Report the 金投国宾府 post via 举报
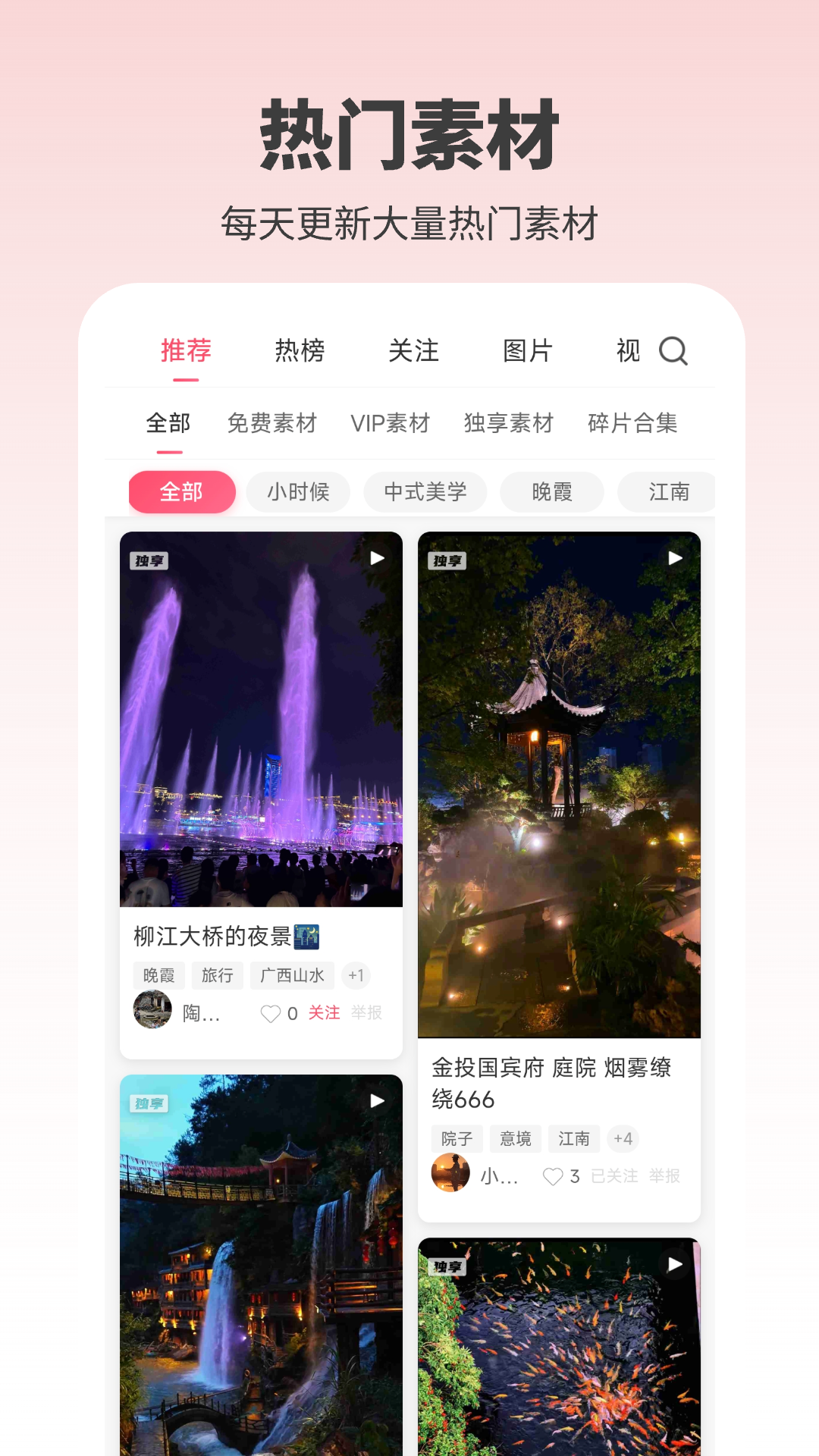This screenshot has height=1456, width=819. point(665,1175)
